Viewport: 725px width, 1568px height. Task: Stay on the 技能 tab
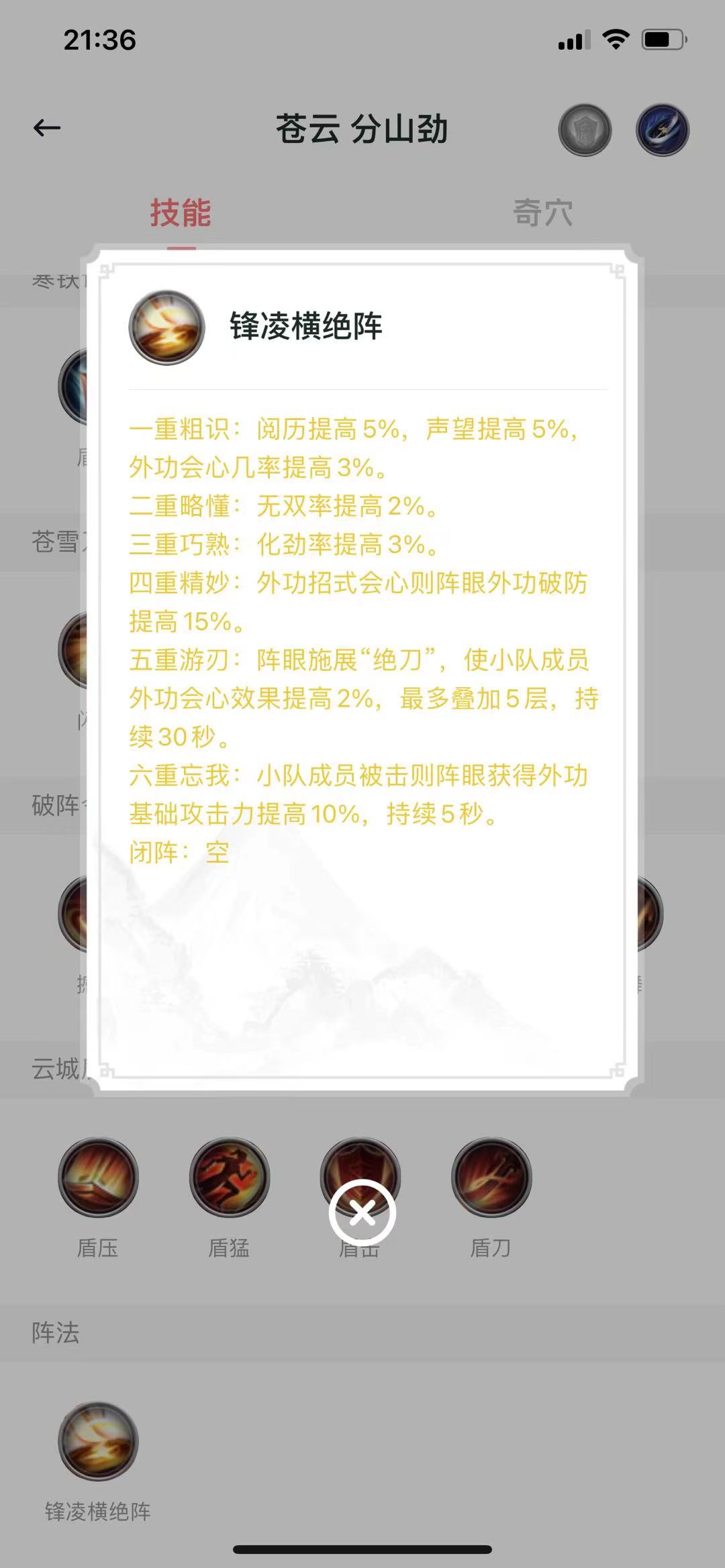[181, 213]
